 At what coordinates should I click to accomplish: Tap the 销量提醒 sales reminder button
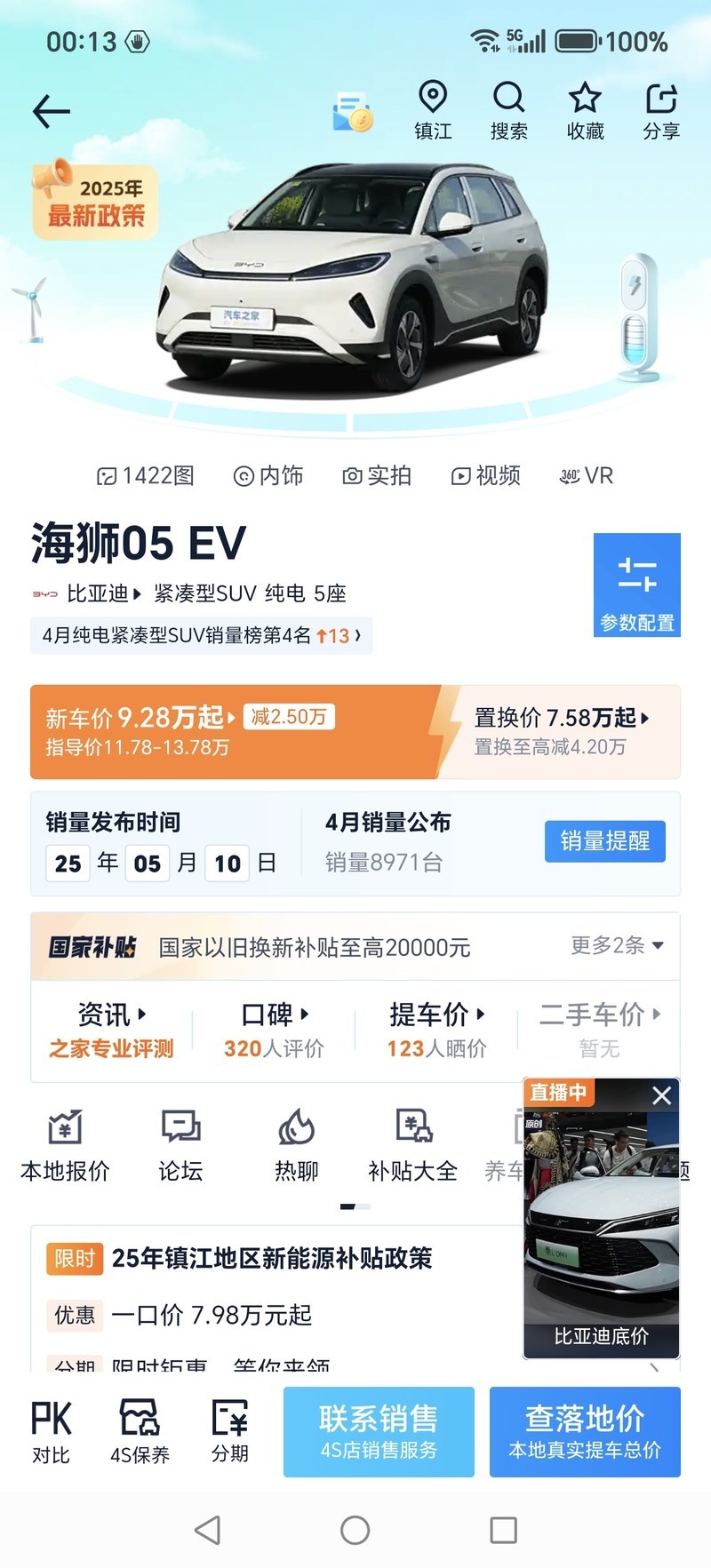pyautogui.click(x=604, y=841)
